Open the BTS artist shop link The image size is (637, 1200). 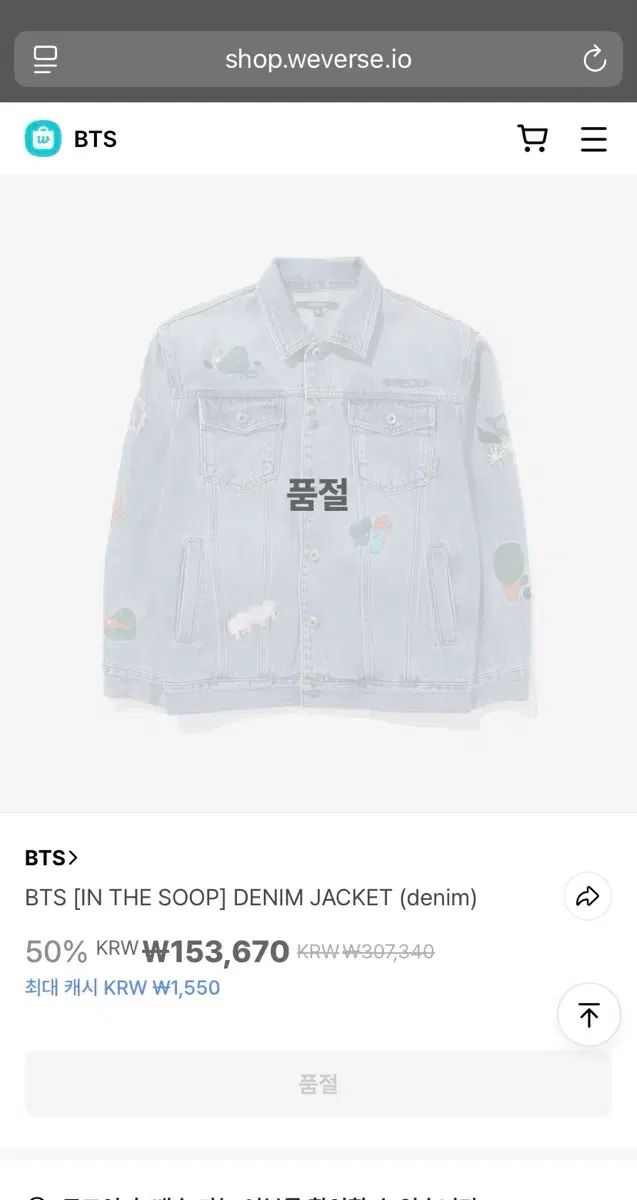(51, 858)
